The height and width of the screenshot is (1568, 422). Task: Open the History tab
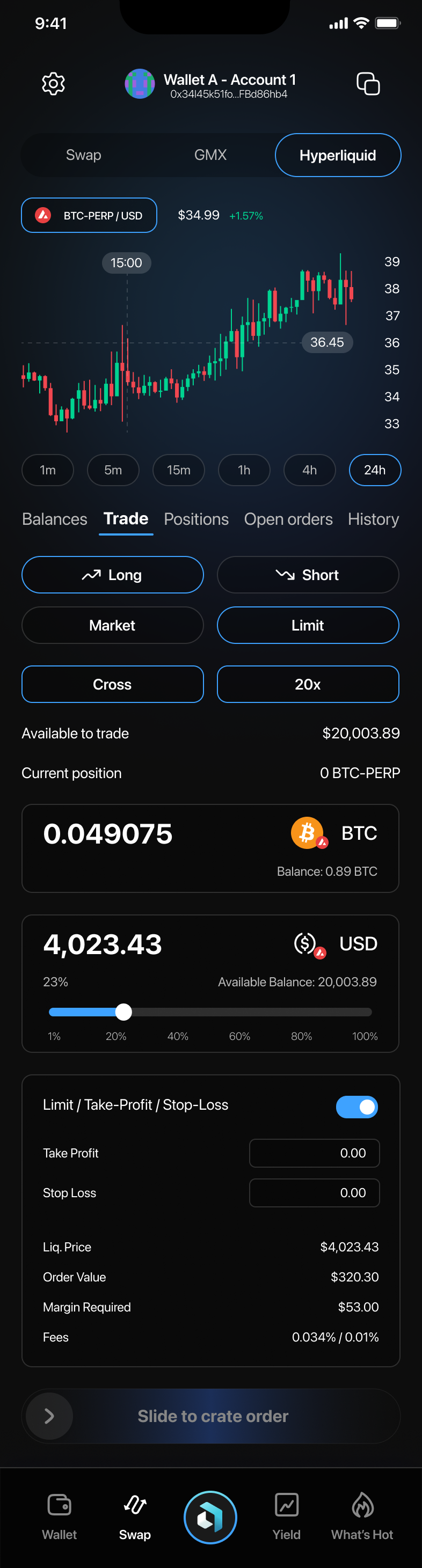[373, 519]
